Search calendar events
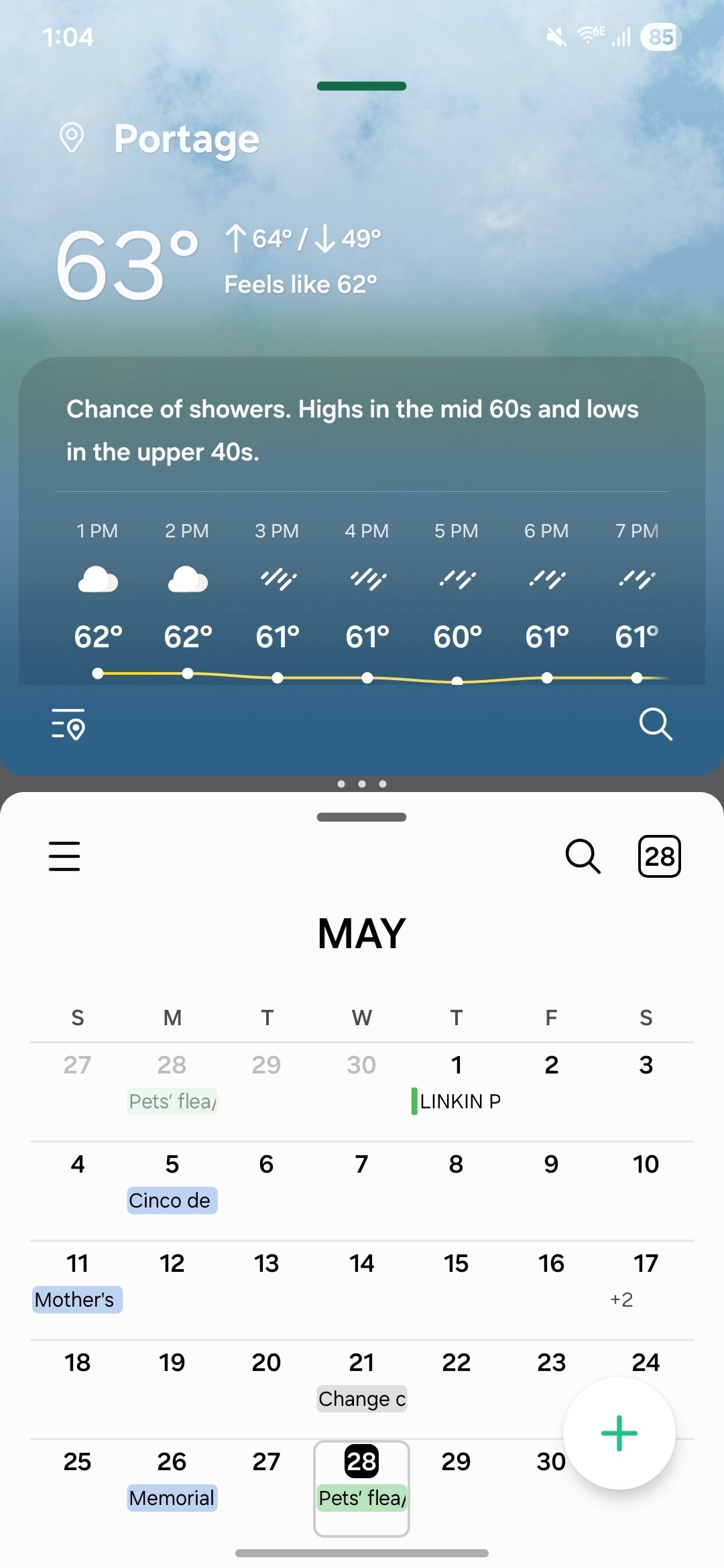724x1568 pixels. 583,856
